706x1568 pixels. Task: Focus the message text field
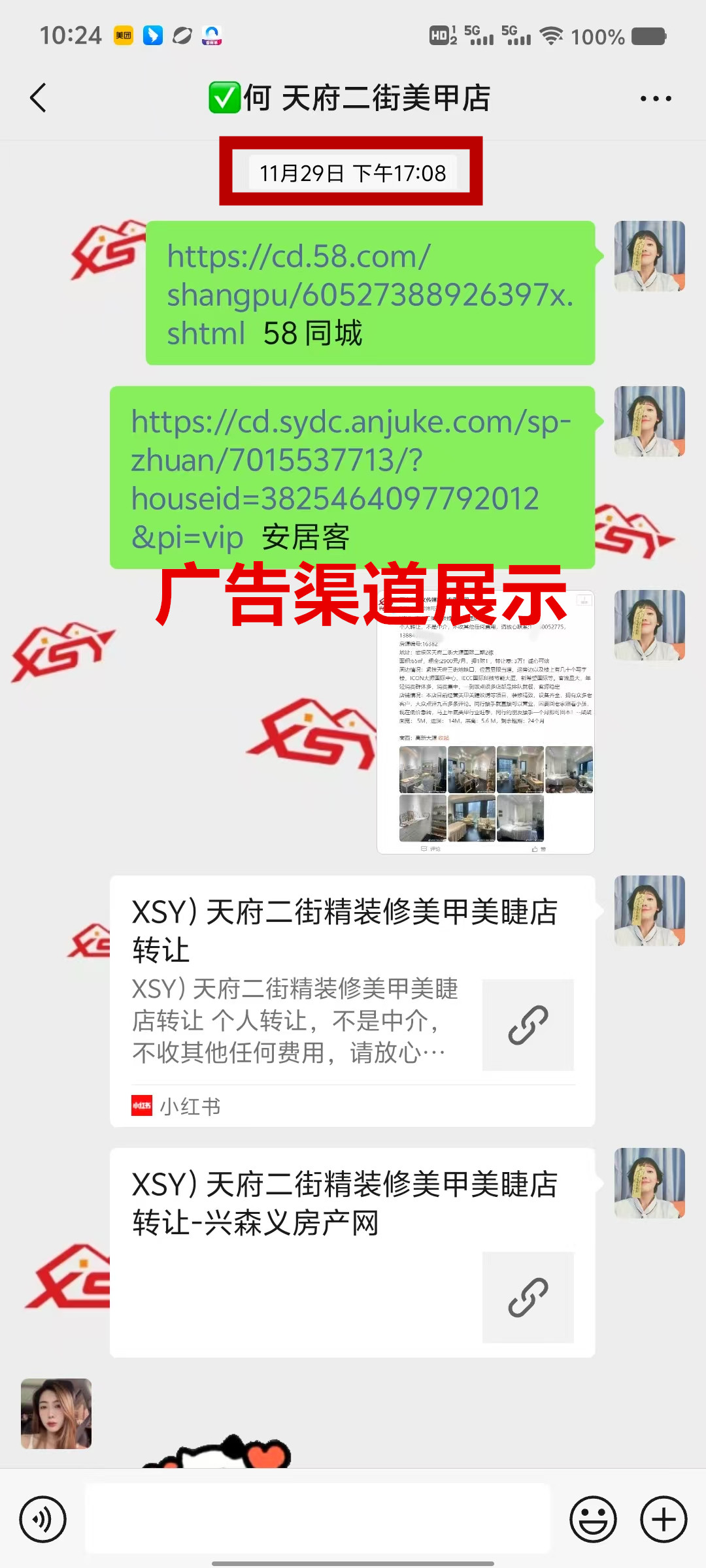[x=318, y=1519]
